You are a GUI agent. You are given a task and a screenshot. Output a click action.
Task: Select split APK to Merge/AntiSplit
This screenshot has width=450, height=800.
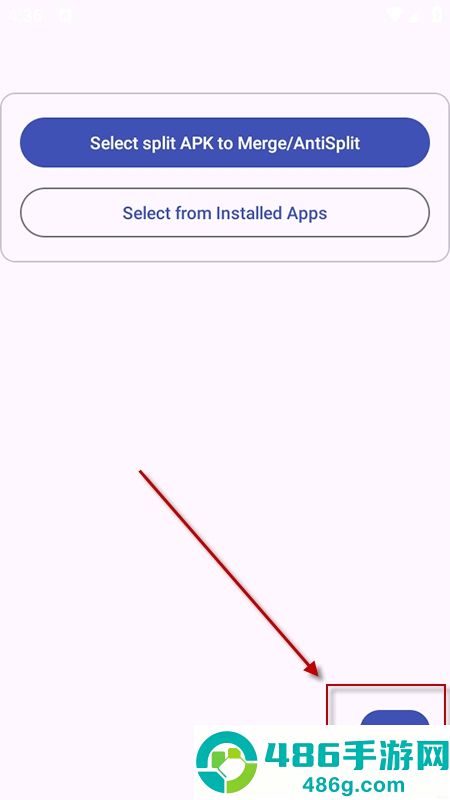point(225,142)
